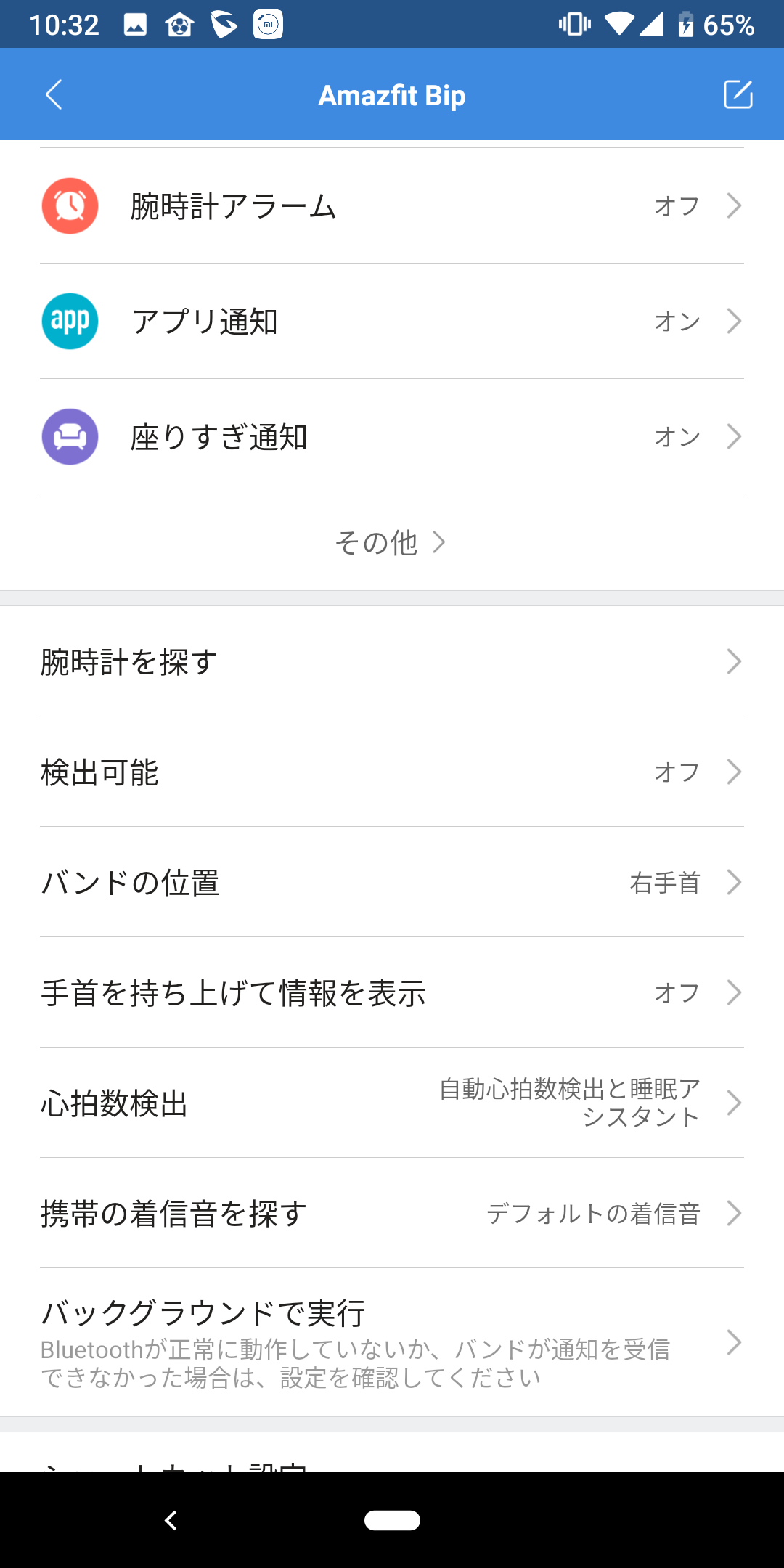Tap the edit icon in the header
The image size is (784, 1568).
click(x=738, y=94)
